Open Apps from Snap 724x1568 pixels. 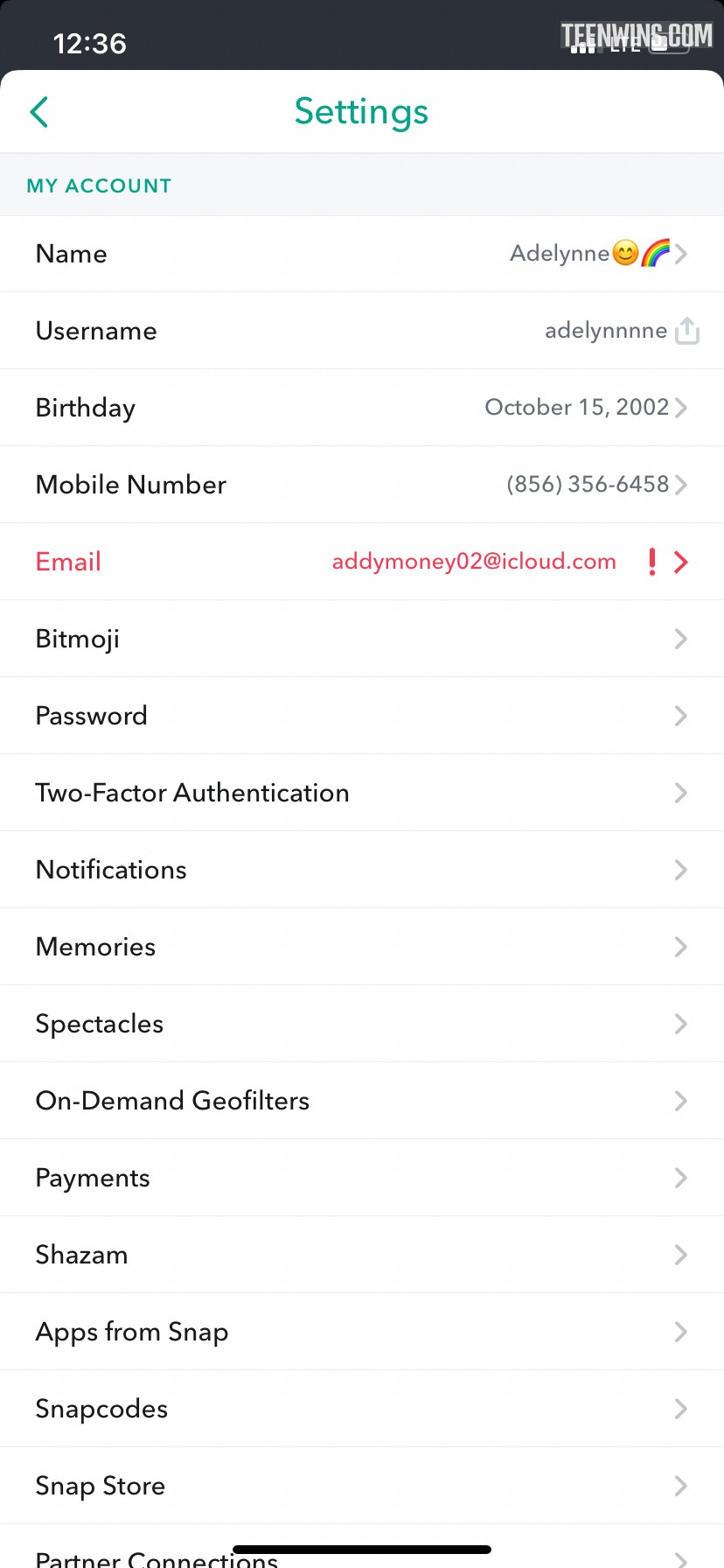tap(362, 1332)
